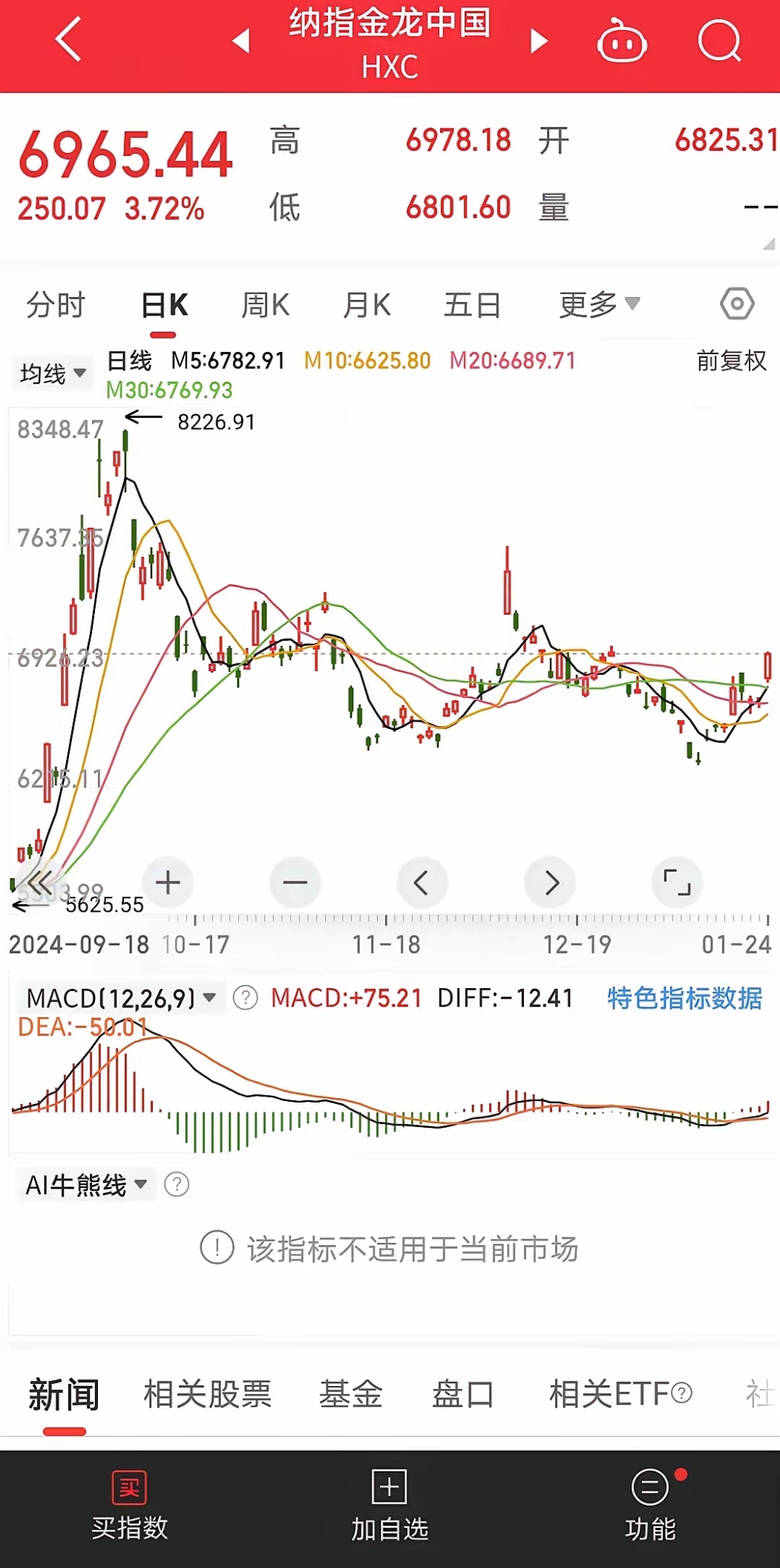Open search from the header
This screenshot has height=1568, width=780.
(x=720, y=40)
